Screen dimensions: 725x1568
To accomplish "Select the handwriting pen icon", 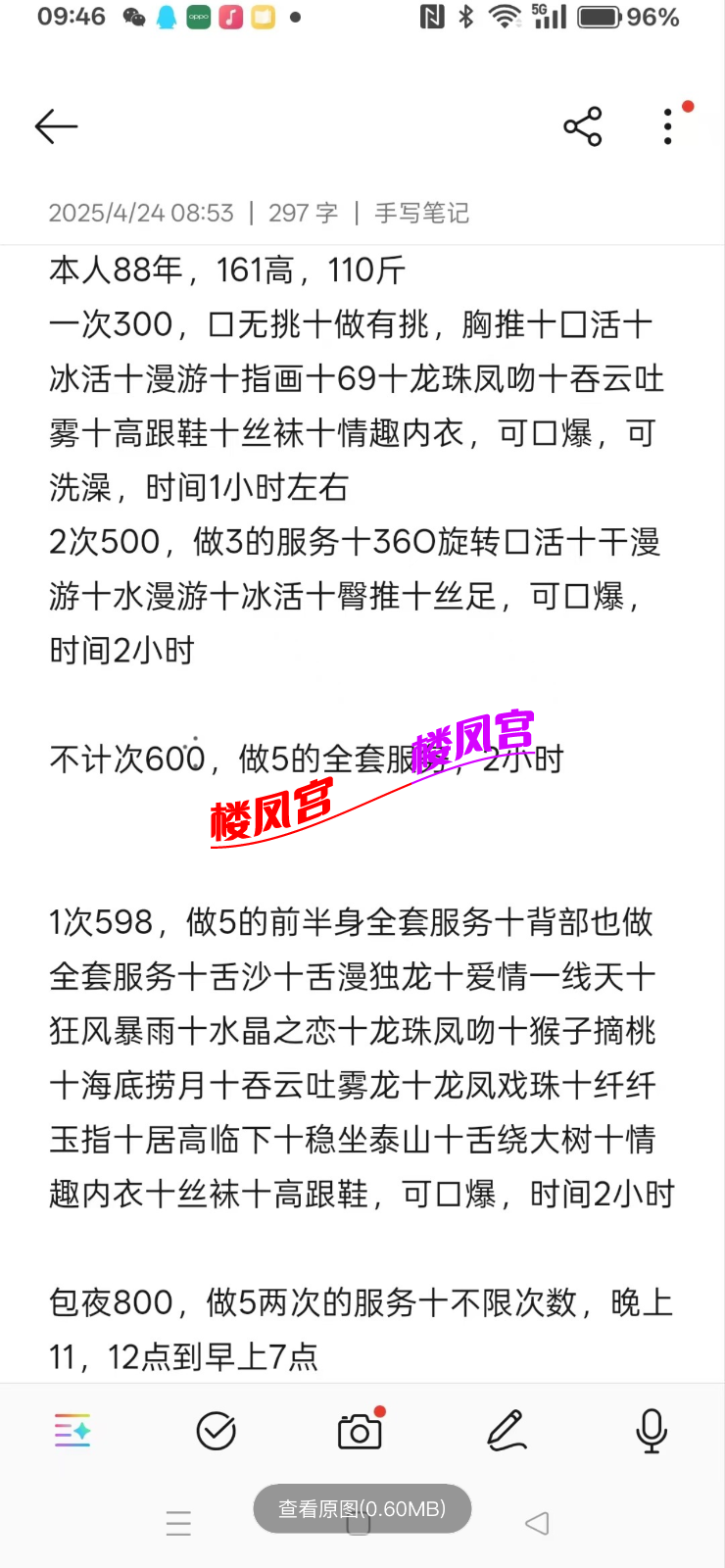I will coord(507,1431).
